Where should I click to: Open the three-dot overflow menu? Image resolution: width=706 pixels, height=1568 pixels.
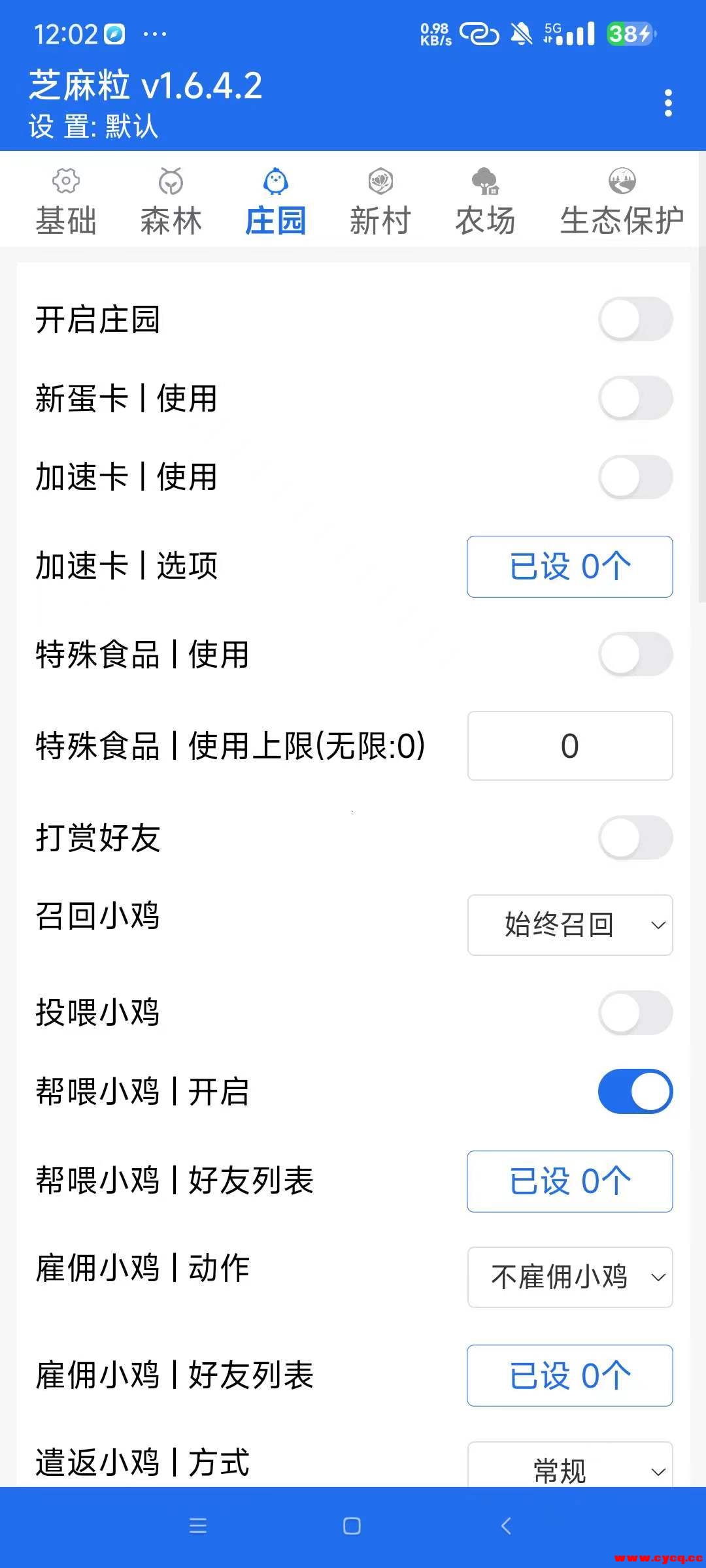[x=667, y=103]
